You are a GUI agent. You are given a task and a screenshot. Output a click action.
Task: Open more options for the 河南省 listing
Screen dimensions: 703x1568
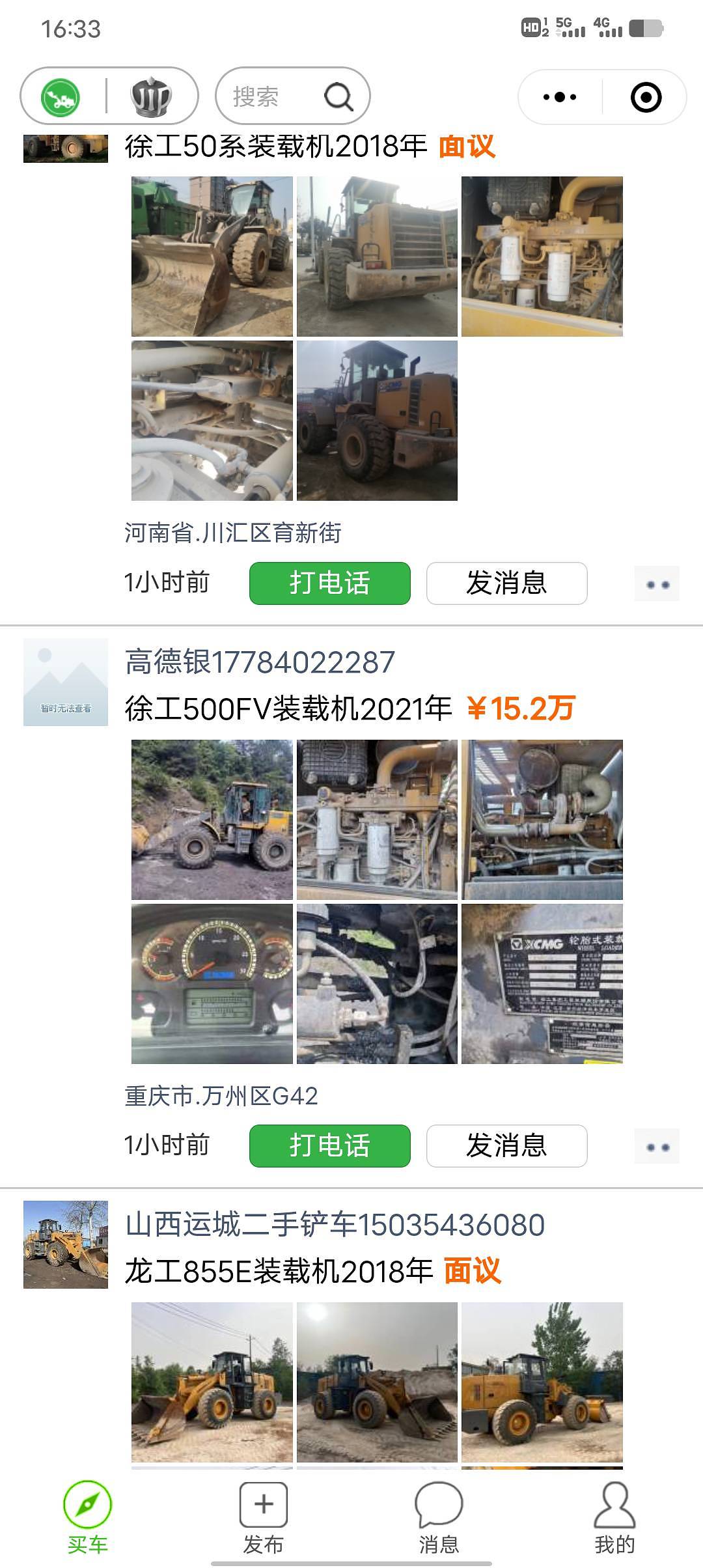pos(657,584)
